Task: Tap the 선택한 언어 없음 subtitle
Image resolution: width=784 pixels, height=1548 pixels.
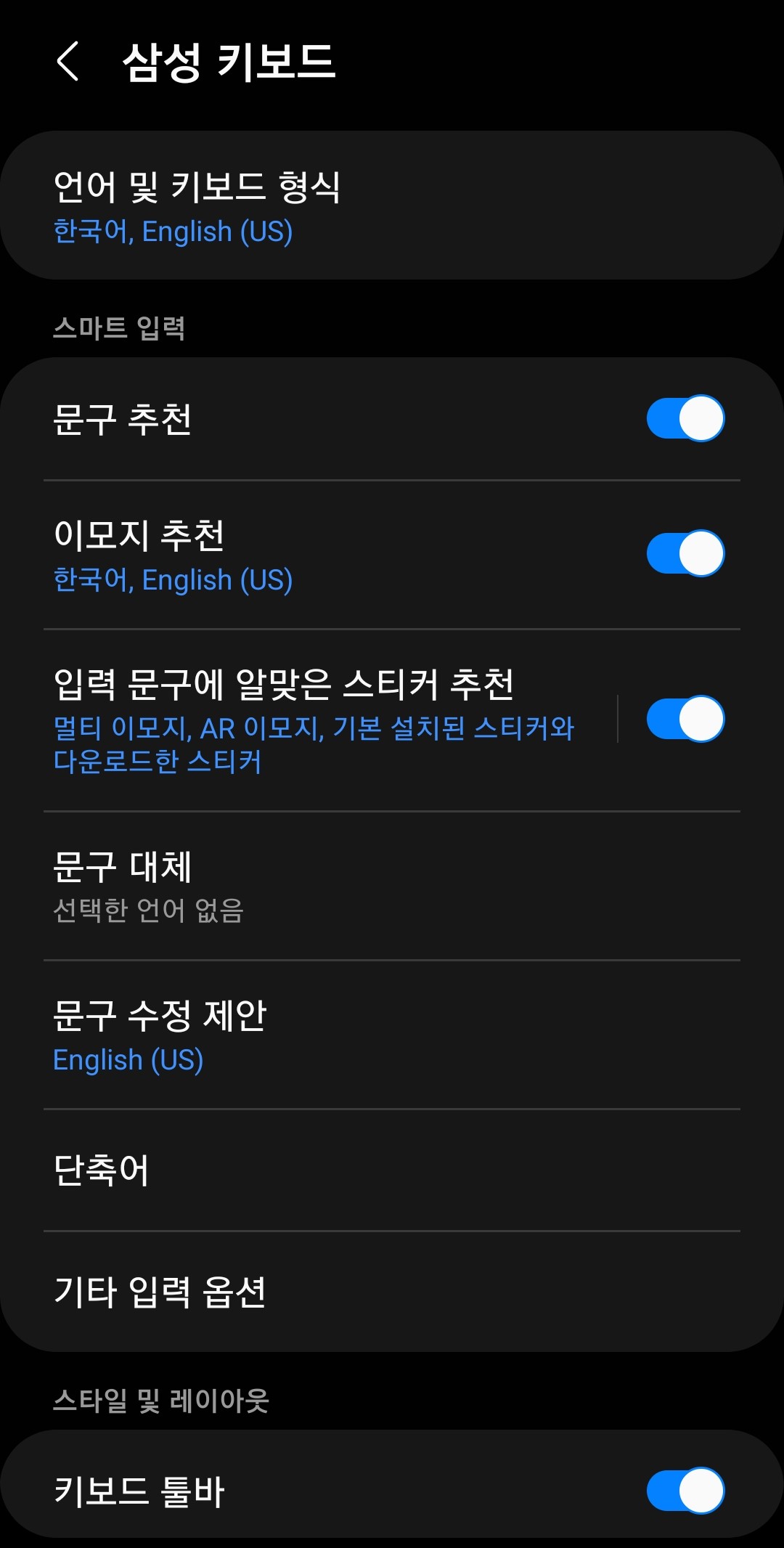Action: (x=148, y=908)
